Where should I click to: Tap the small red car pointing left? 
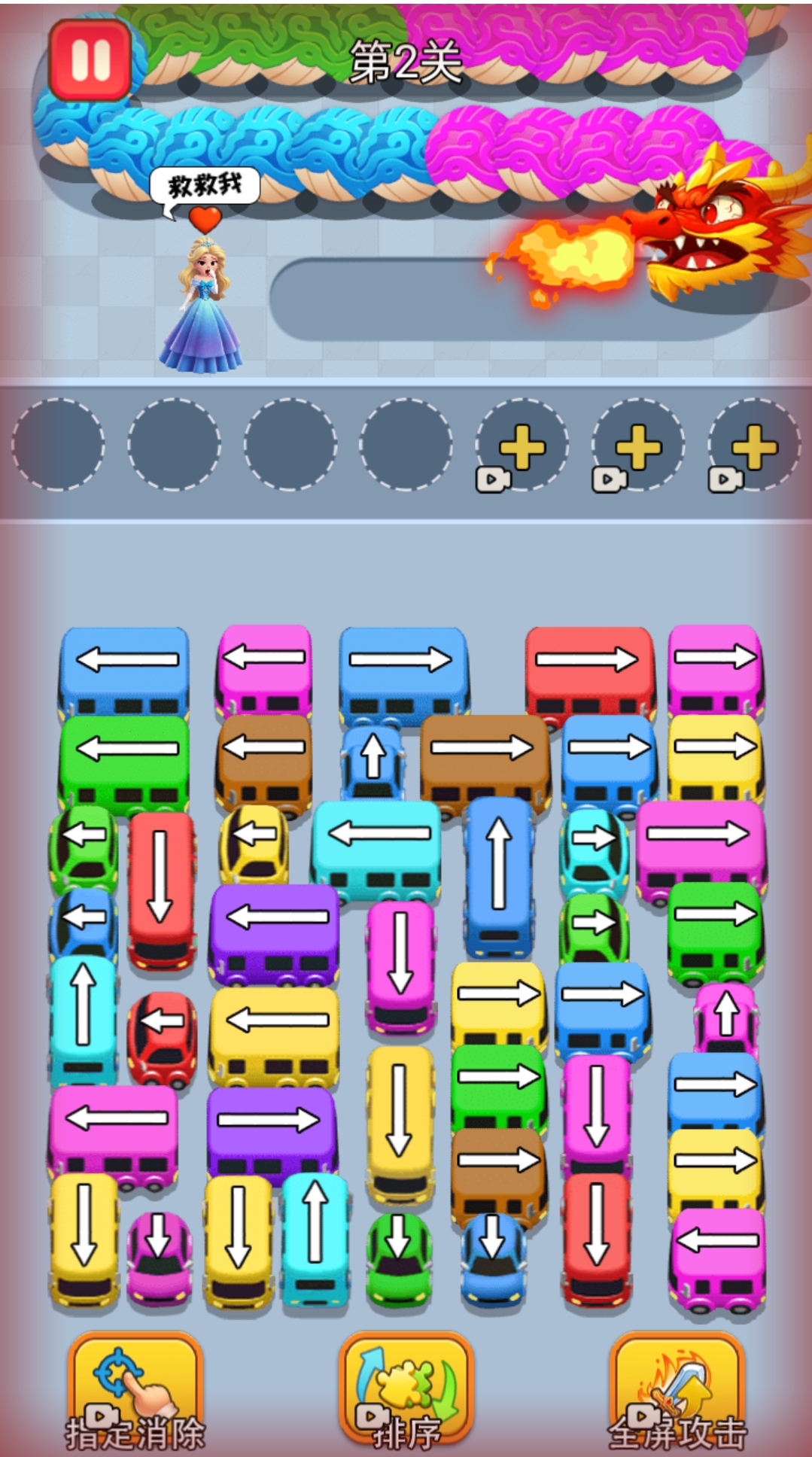coord(162,1035)
